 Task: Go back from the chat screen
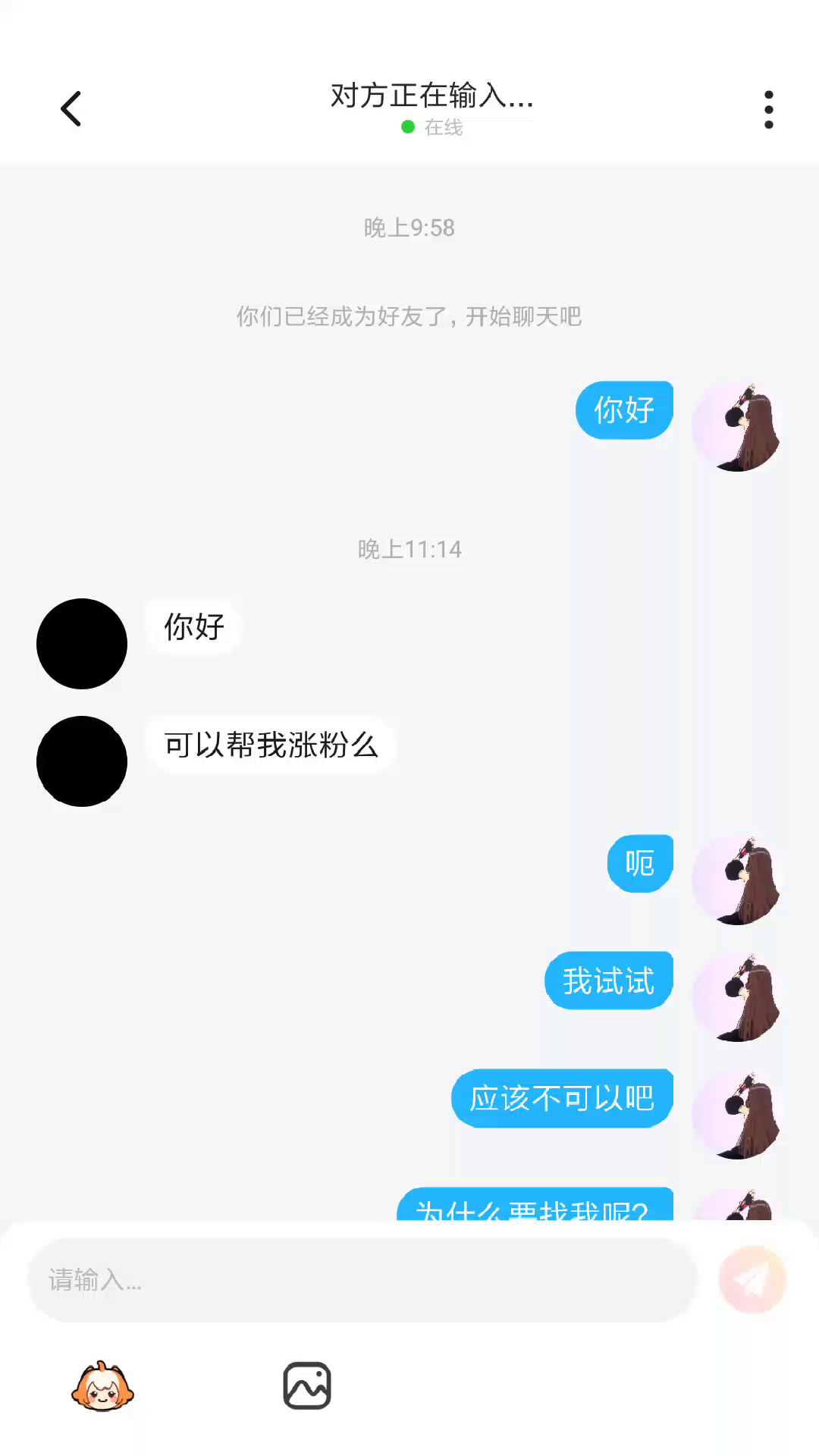point(71,109)
